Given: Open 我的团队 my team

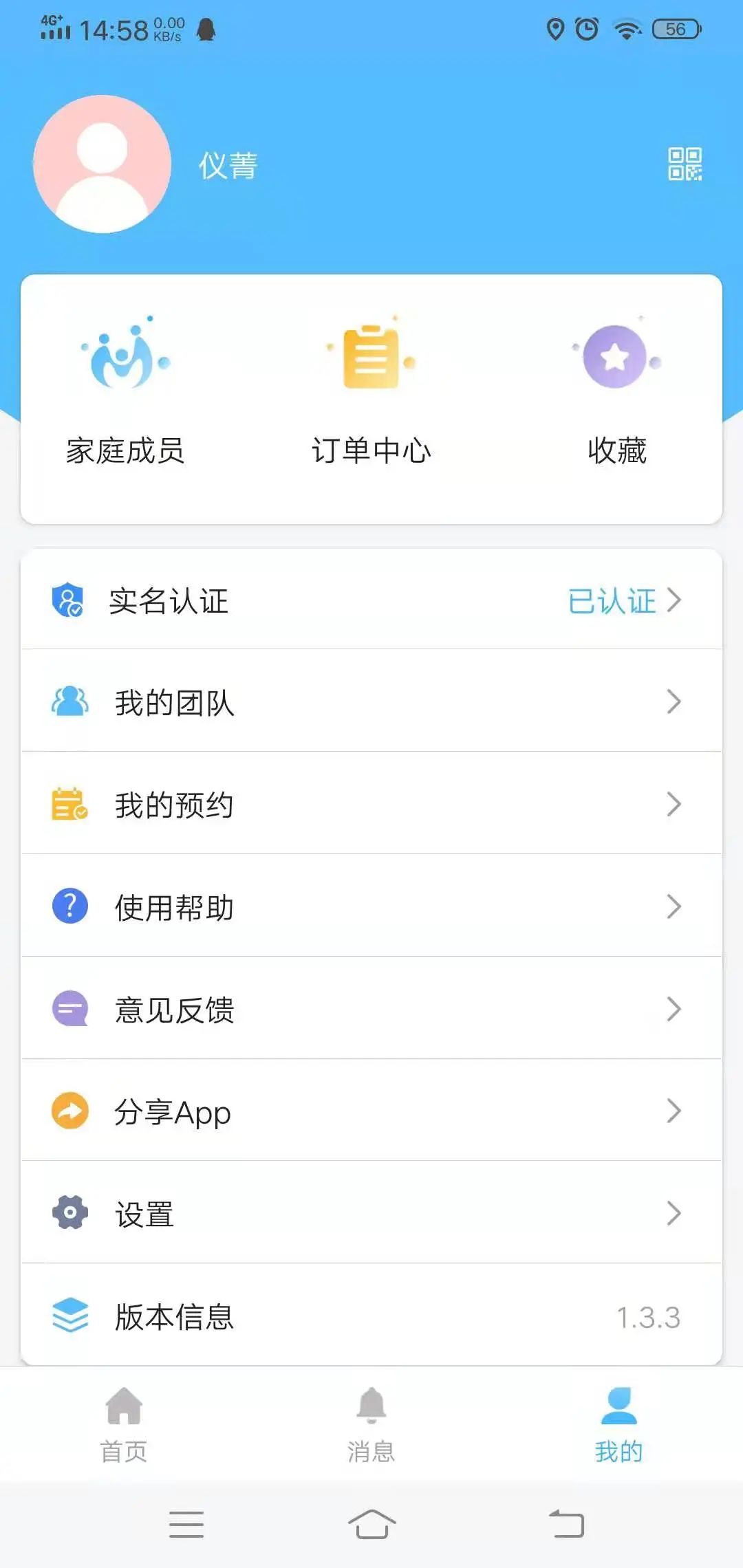Looking at the screenshot, I should tap(371, 702).
